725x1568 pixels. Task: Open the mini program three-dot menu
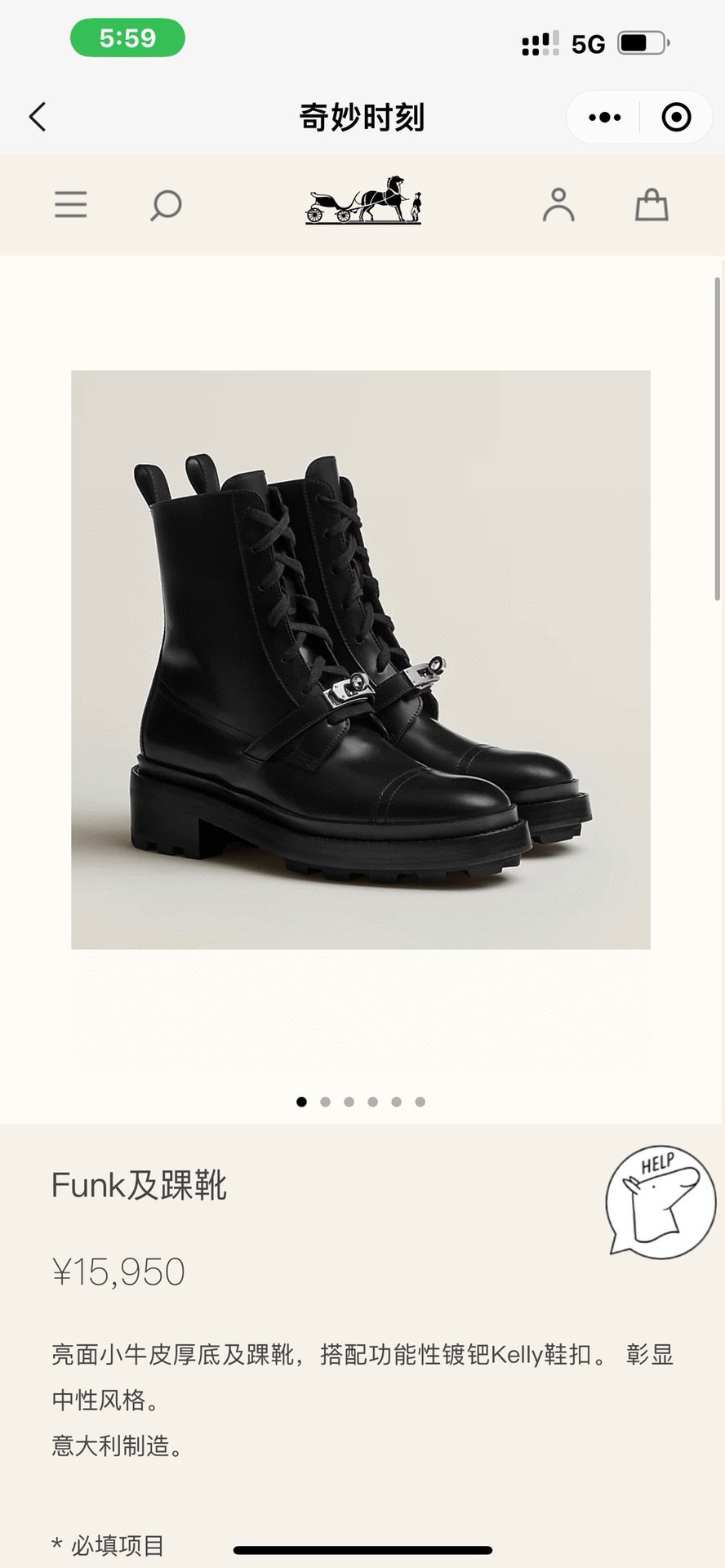pos(604,118)
